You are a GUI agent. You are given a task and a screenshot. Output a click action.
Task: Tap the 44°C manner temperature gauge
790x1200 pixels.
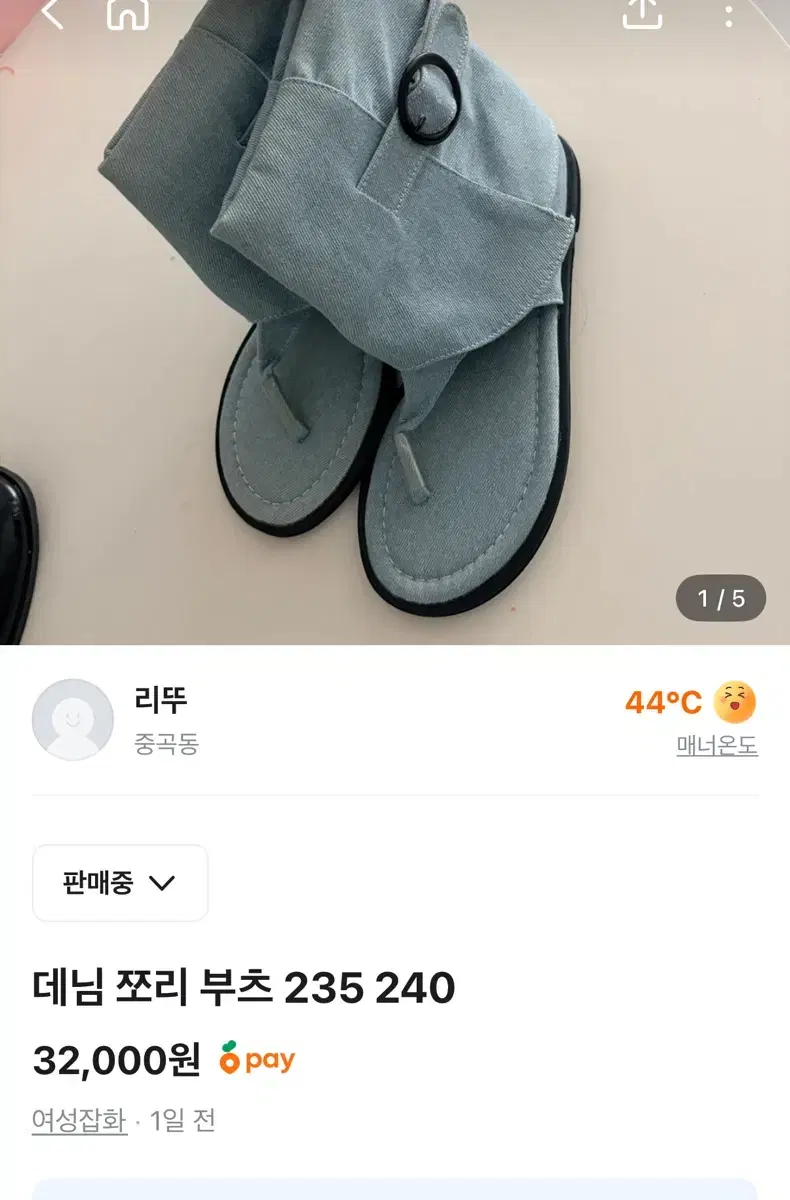pyautogui.click(x=663, y=703)
